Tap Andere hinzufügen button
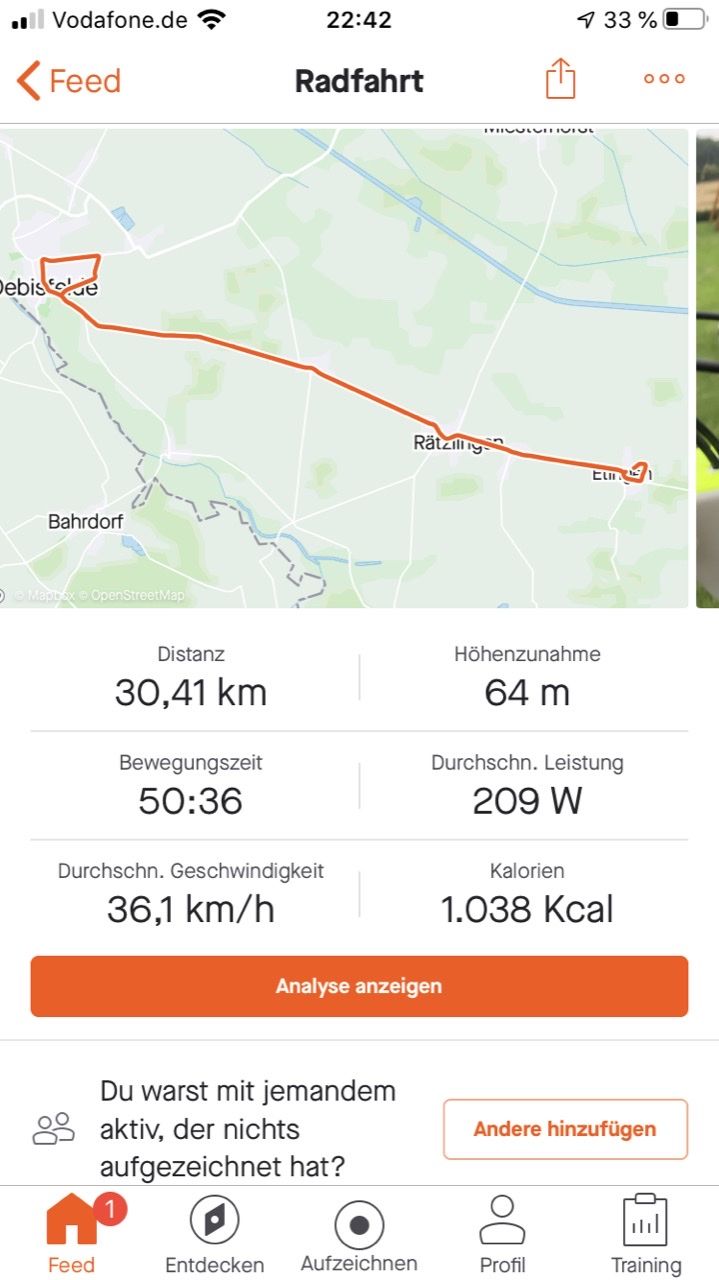 coord(565,1129)
